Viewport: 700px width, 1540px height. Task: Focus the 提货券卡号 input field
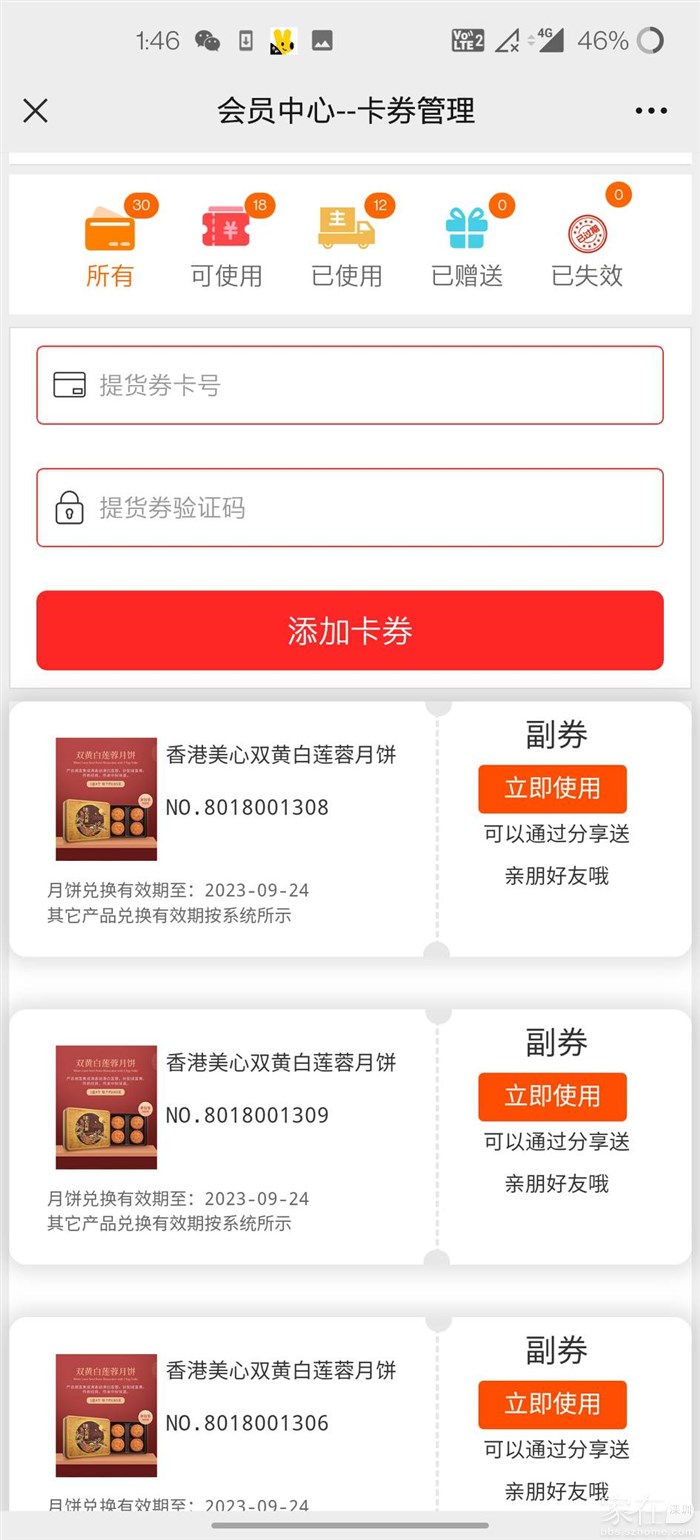[350, 385]
